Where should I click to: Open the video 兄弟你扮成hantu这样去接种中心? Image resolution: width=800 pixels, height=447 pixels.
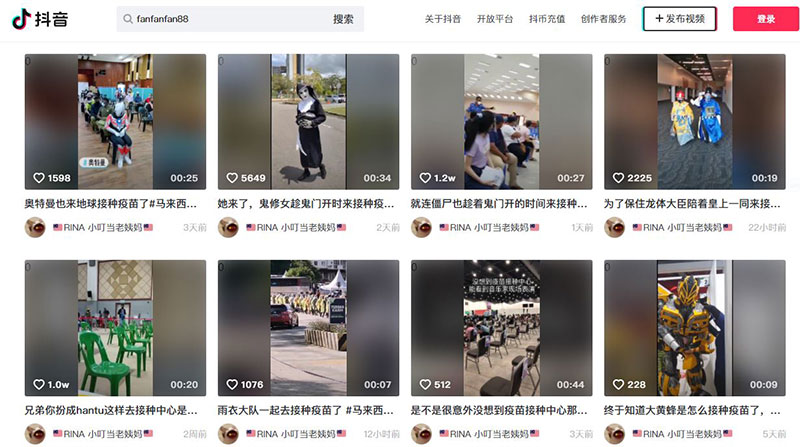(115, 327)
